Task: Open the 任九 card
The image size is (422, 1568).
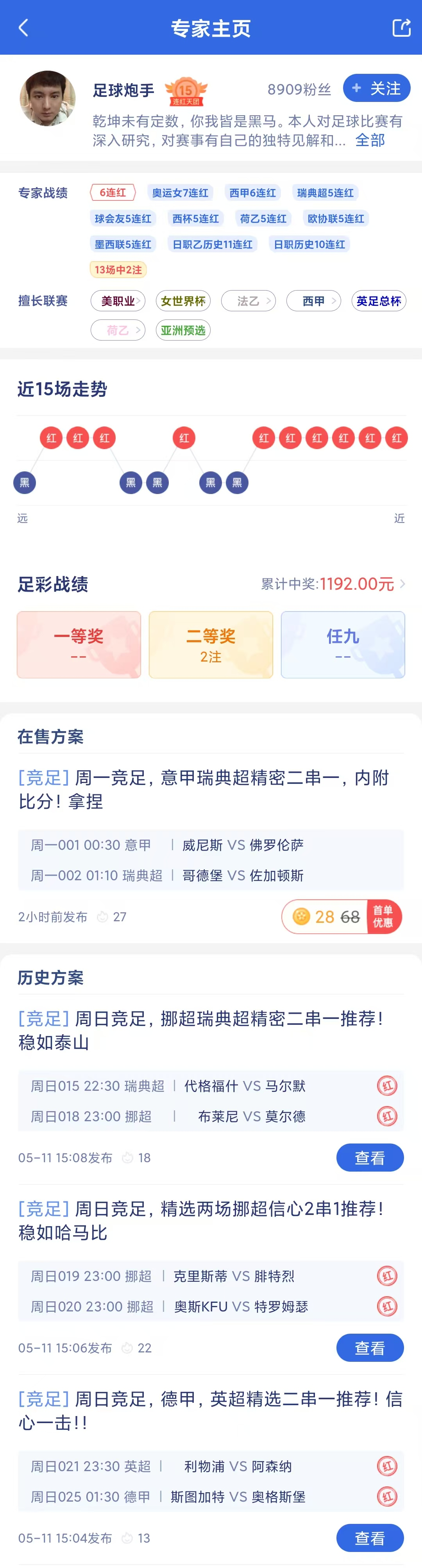Action: click(x=343, y=644)
